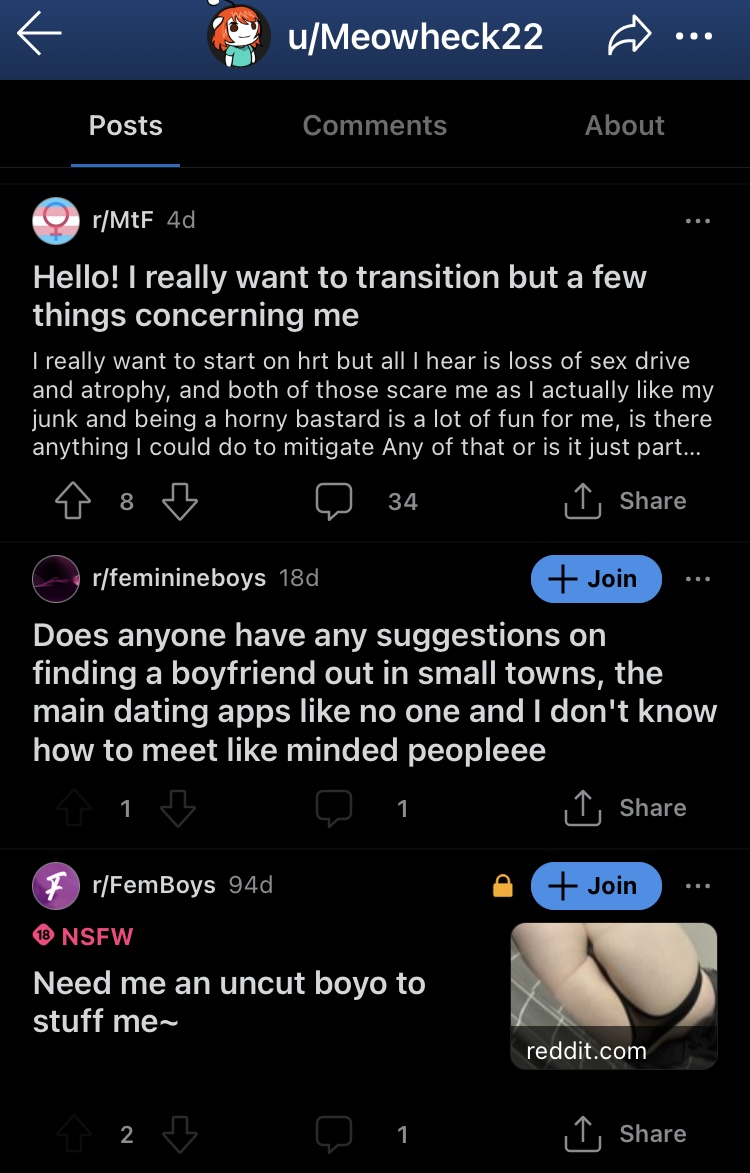The width and height of the screenshot is (750, 1173).
Task: Join the r/FemBoys community
Action: (596, 886)
